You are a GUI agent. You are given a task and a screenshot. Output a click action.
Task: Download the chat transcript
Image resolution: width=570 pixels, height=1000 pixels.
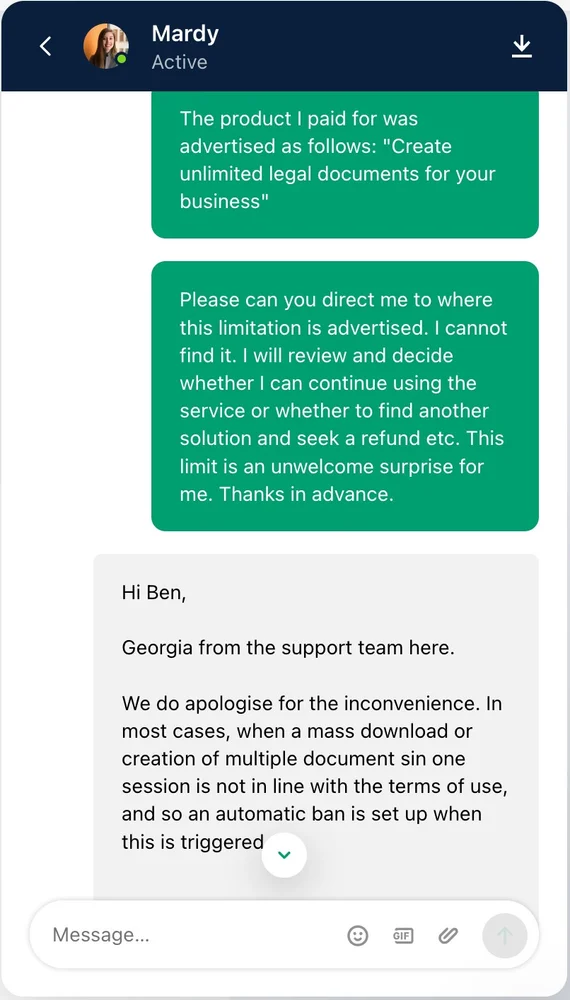pyautogui.click(x=522, y=47)
